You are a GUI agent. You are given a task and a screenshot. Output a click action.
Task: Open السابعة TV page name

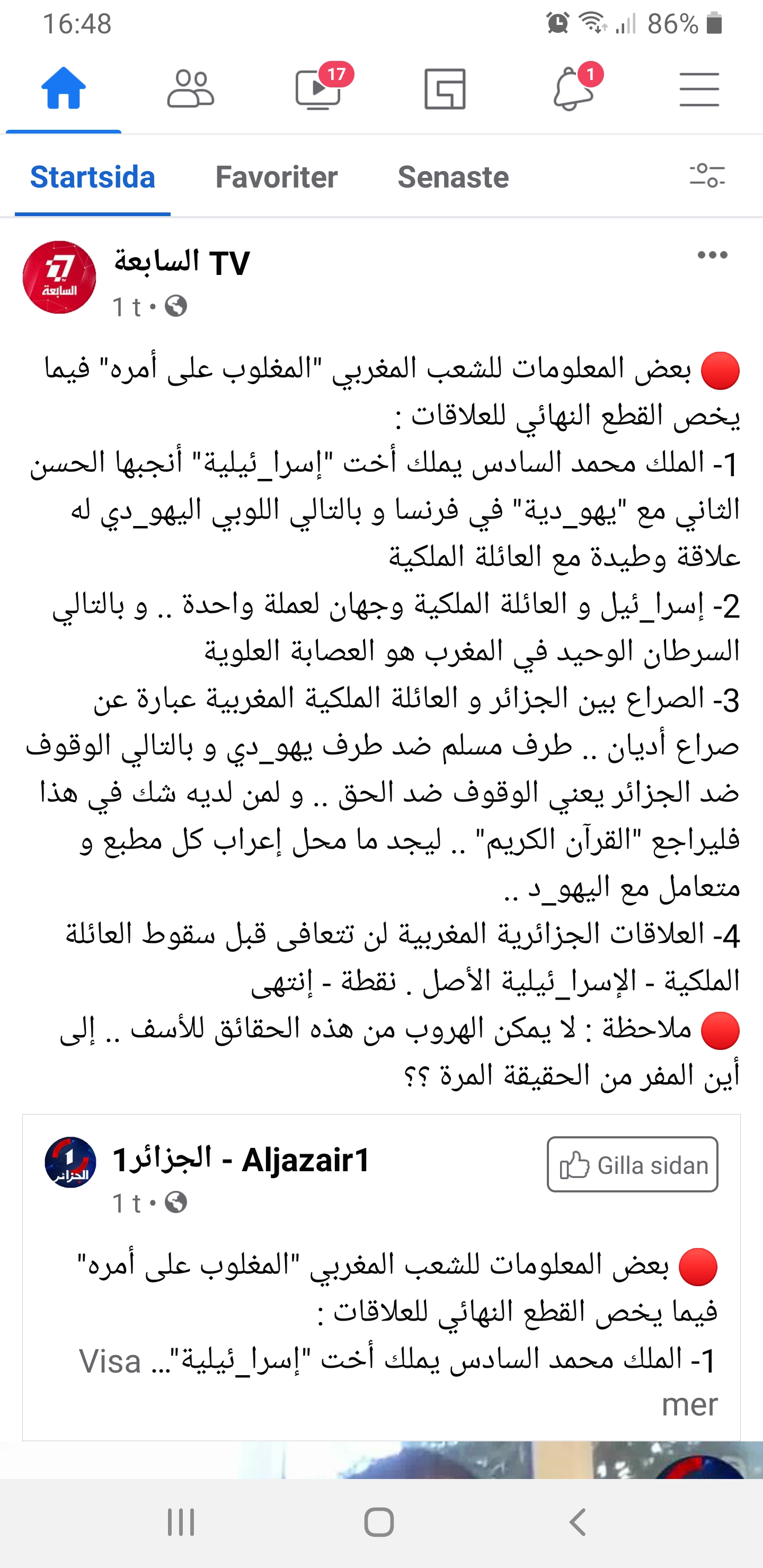coord(182,262)
